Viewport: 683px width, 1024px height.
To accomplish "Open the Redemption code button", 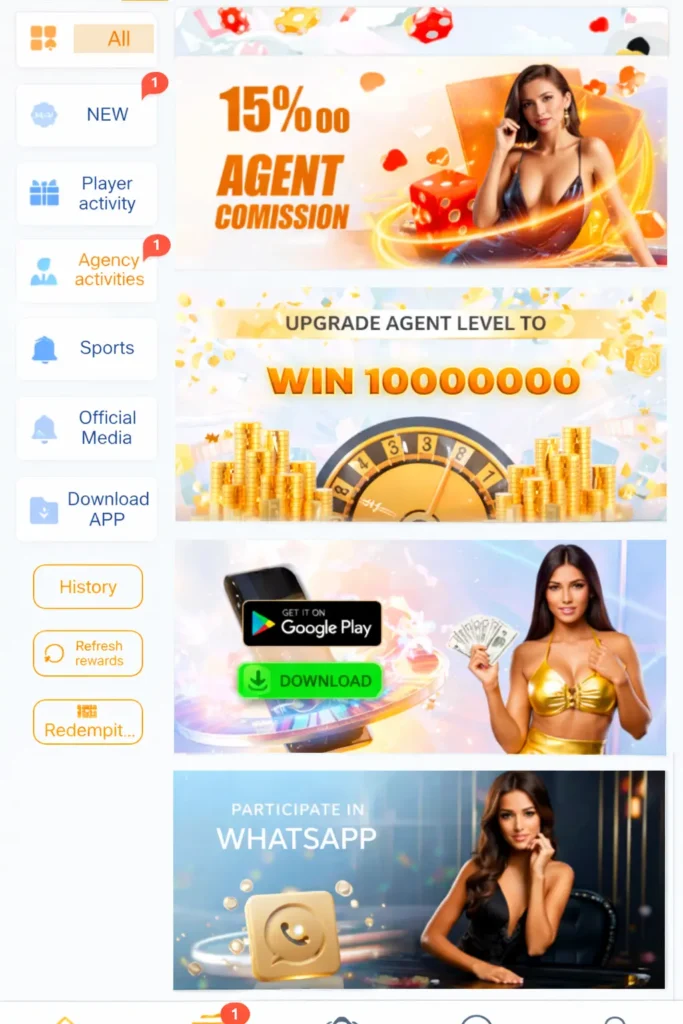I will coord(88,721).
